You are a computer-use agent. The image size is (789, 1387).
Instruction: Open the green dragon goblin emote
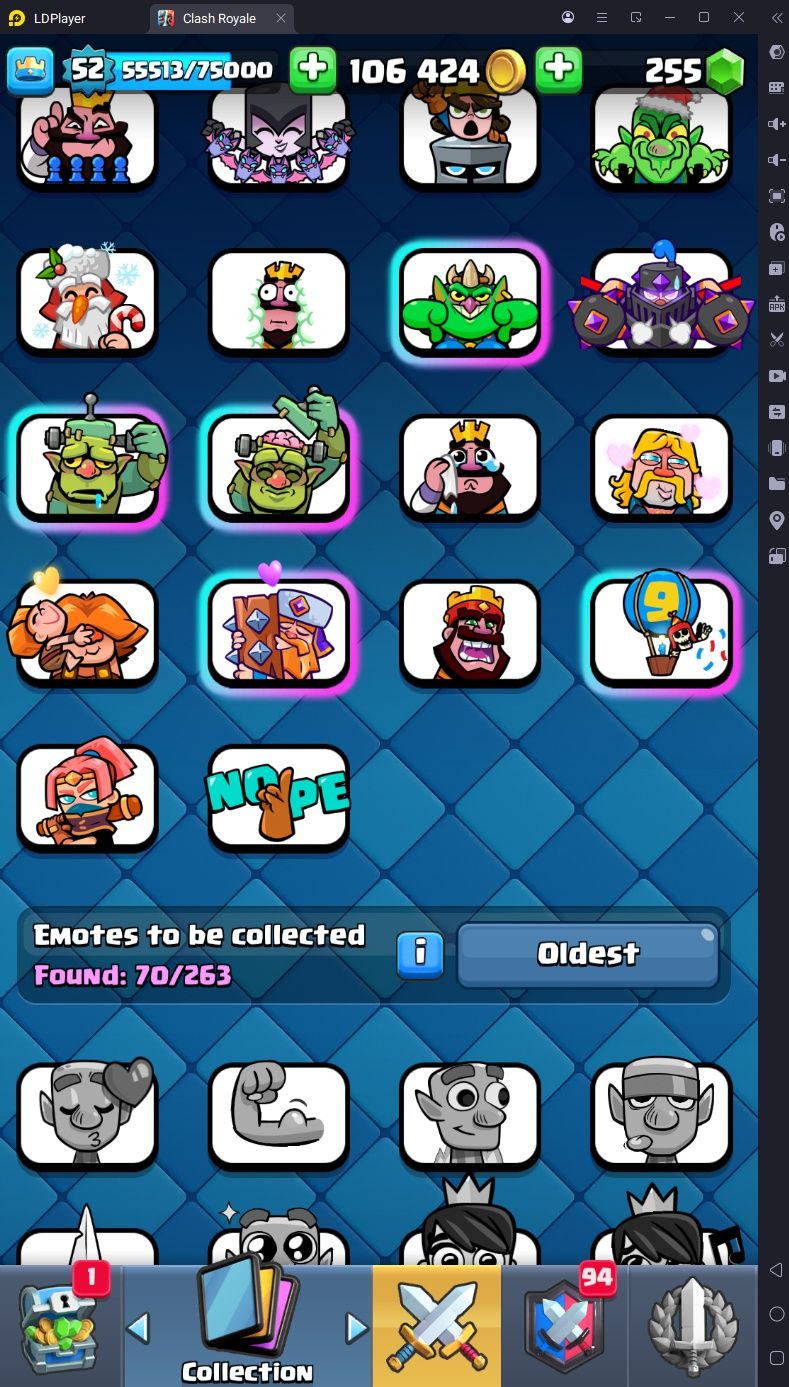click(470, 301)
